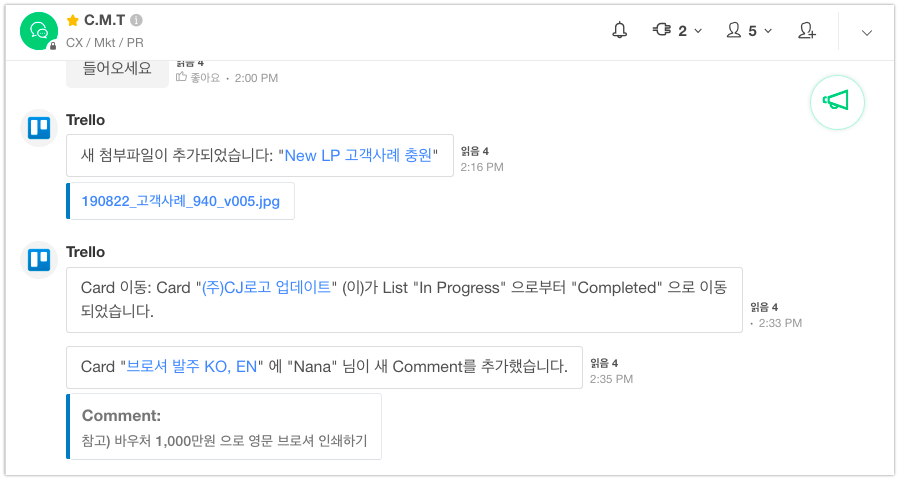Show the 5 members list

(x=749, y=31)
